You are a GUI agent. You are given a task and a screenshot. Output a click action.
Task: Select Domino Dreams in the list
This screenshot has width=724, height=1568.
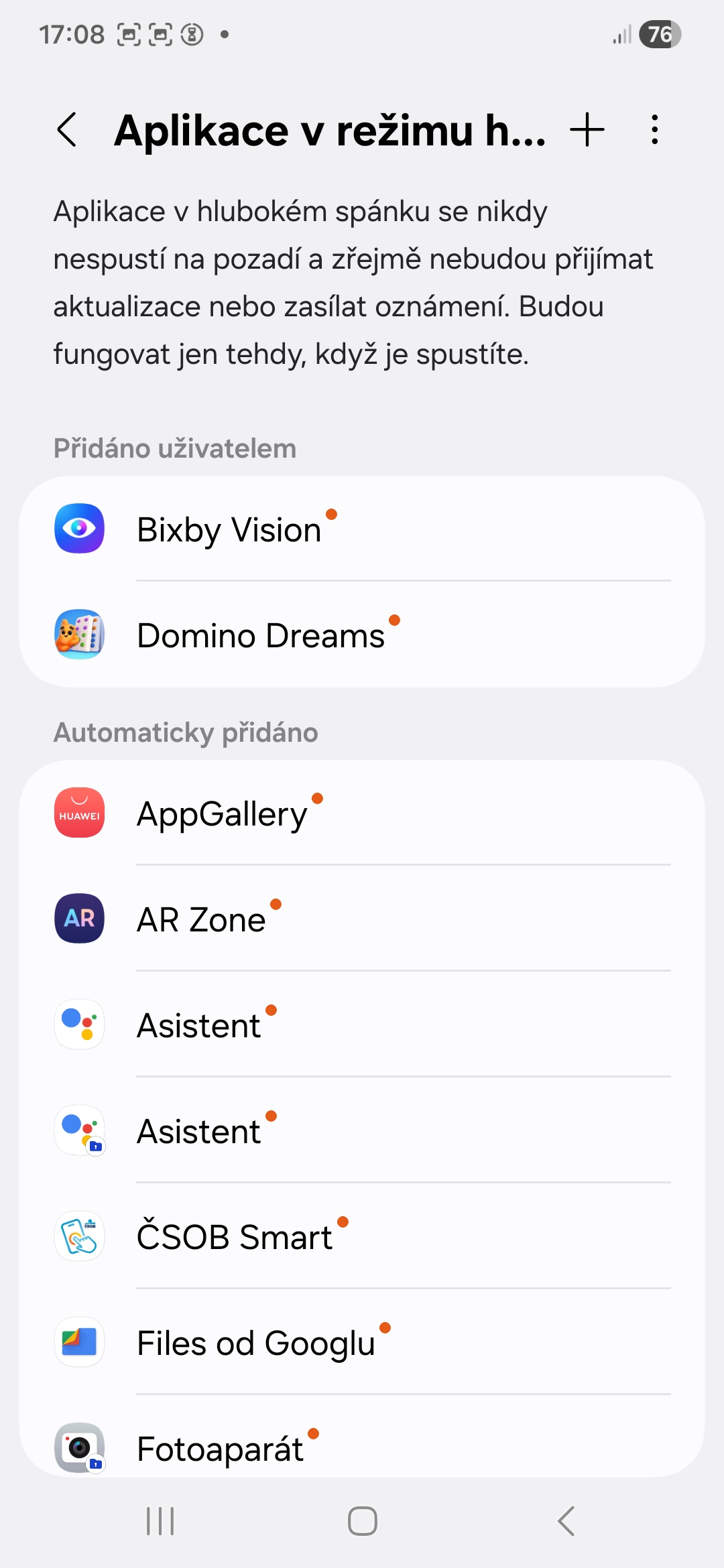click(362, 635)
